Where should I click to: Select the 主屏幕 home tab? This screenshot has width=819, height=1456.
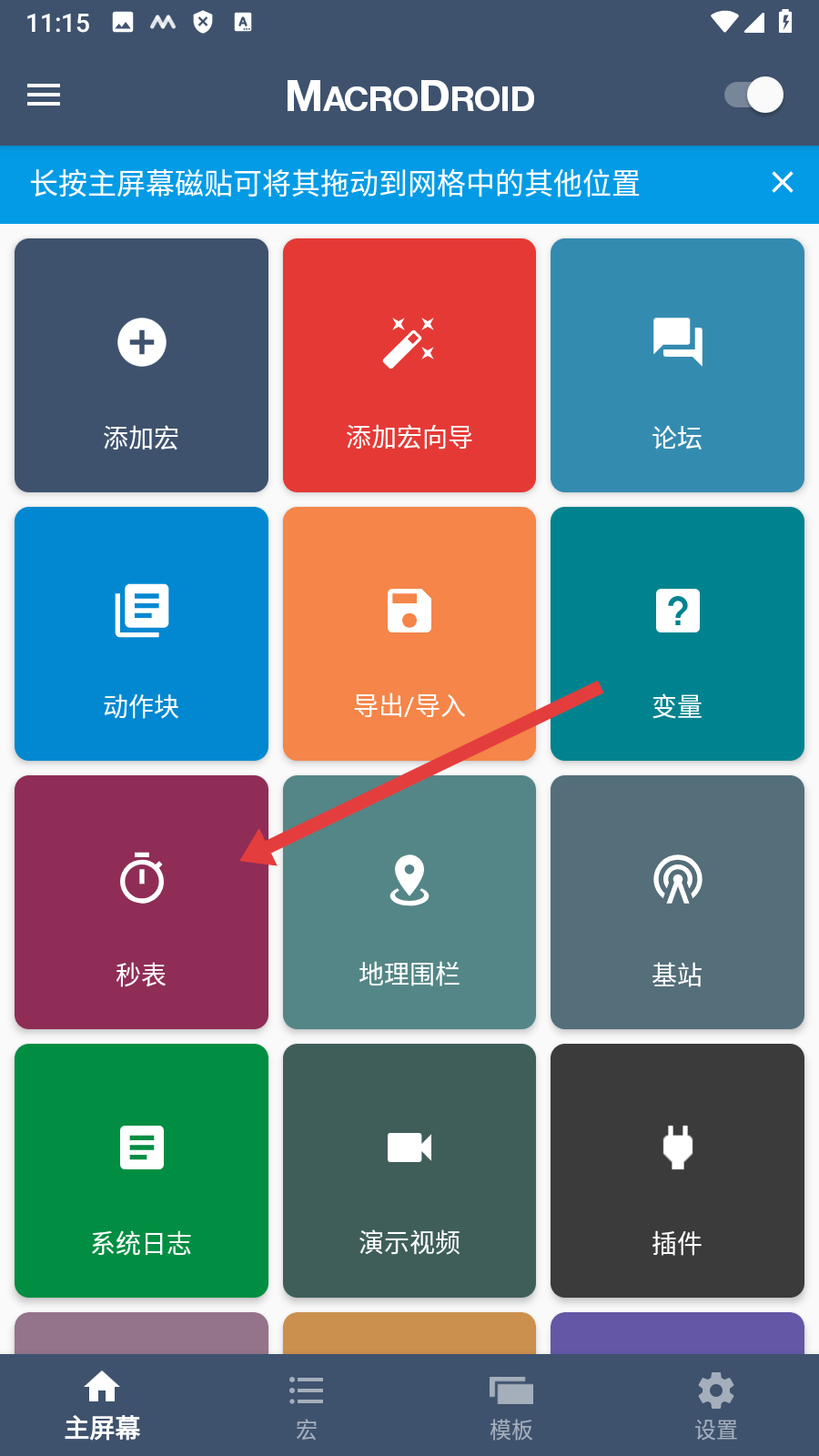coord(102,1407)
